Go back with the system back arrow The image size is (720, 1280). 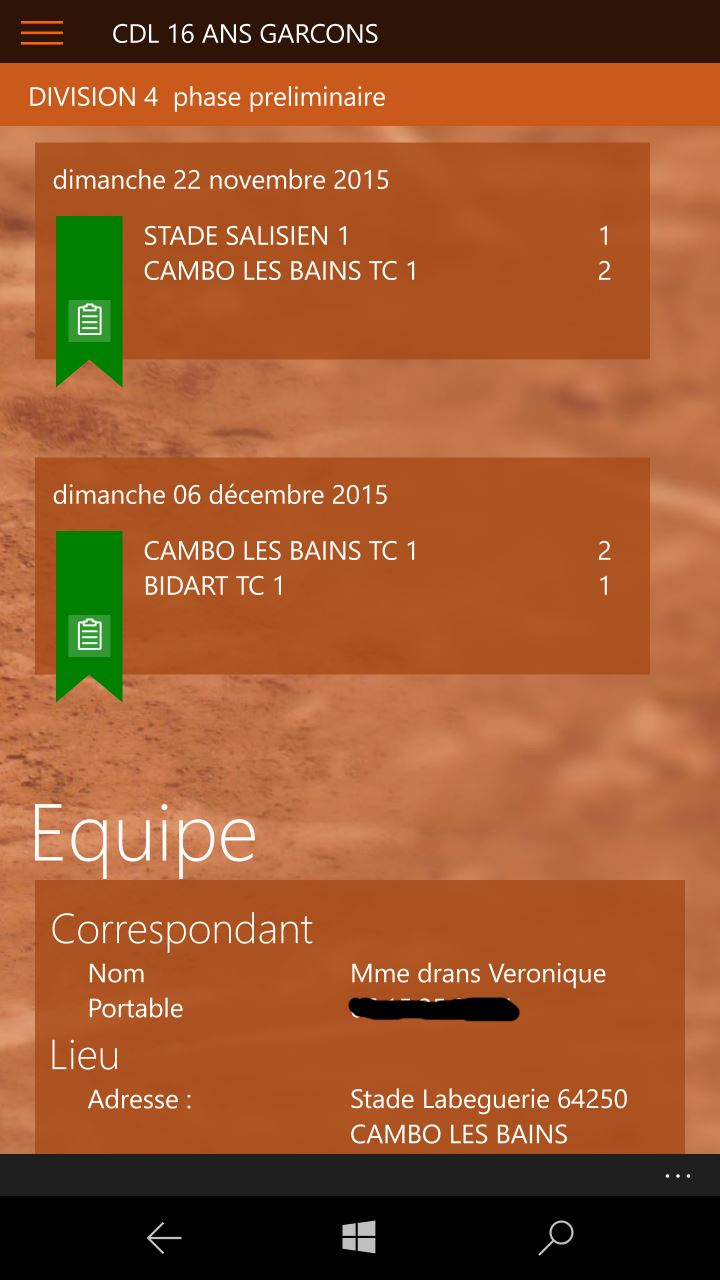click(164, 1238)
